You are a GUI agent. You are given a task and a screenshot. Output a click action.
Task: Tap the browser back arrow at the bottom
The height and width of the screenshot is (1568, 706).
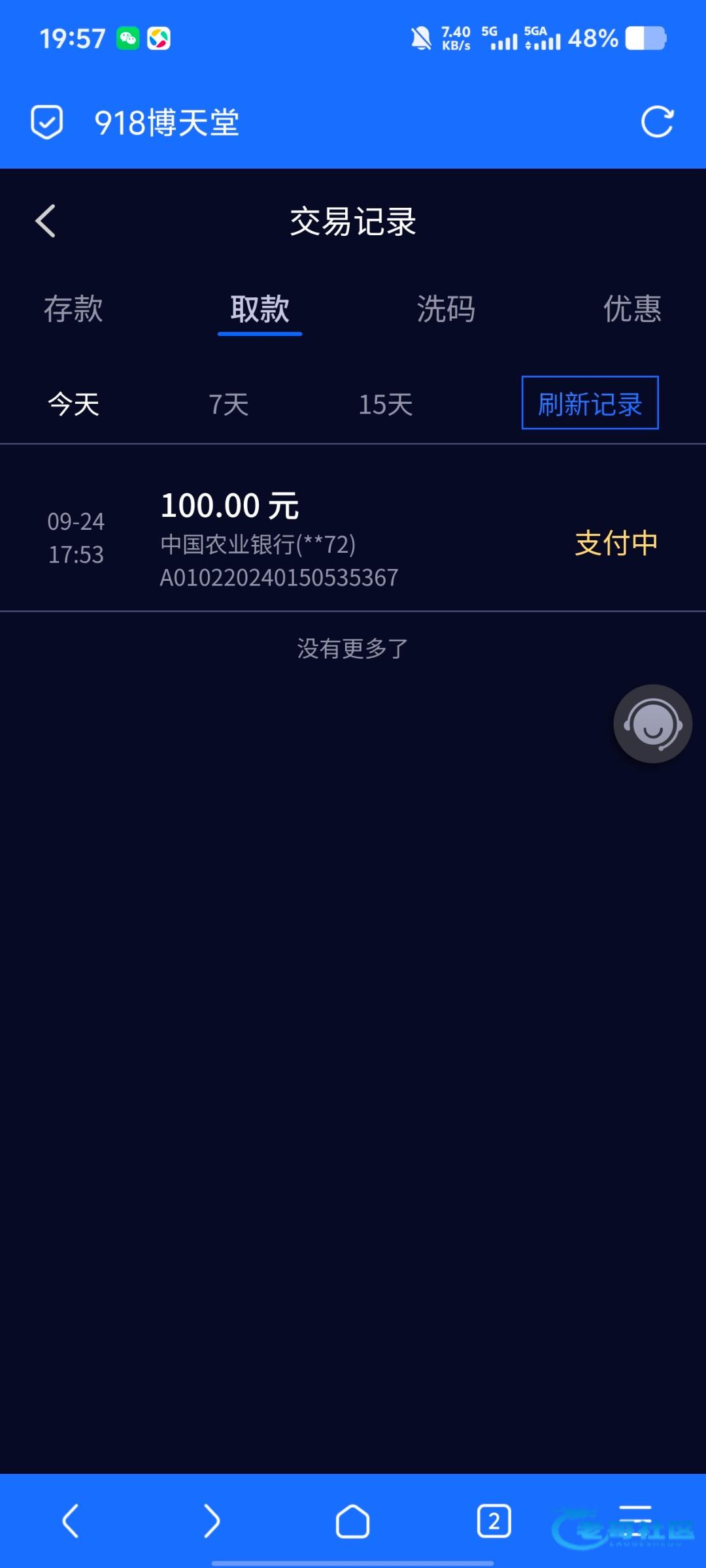click(71, 1521)
